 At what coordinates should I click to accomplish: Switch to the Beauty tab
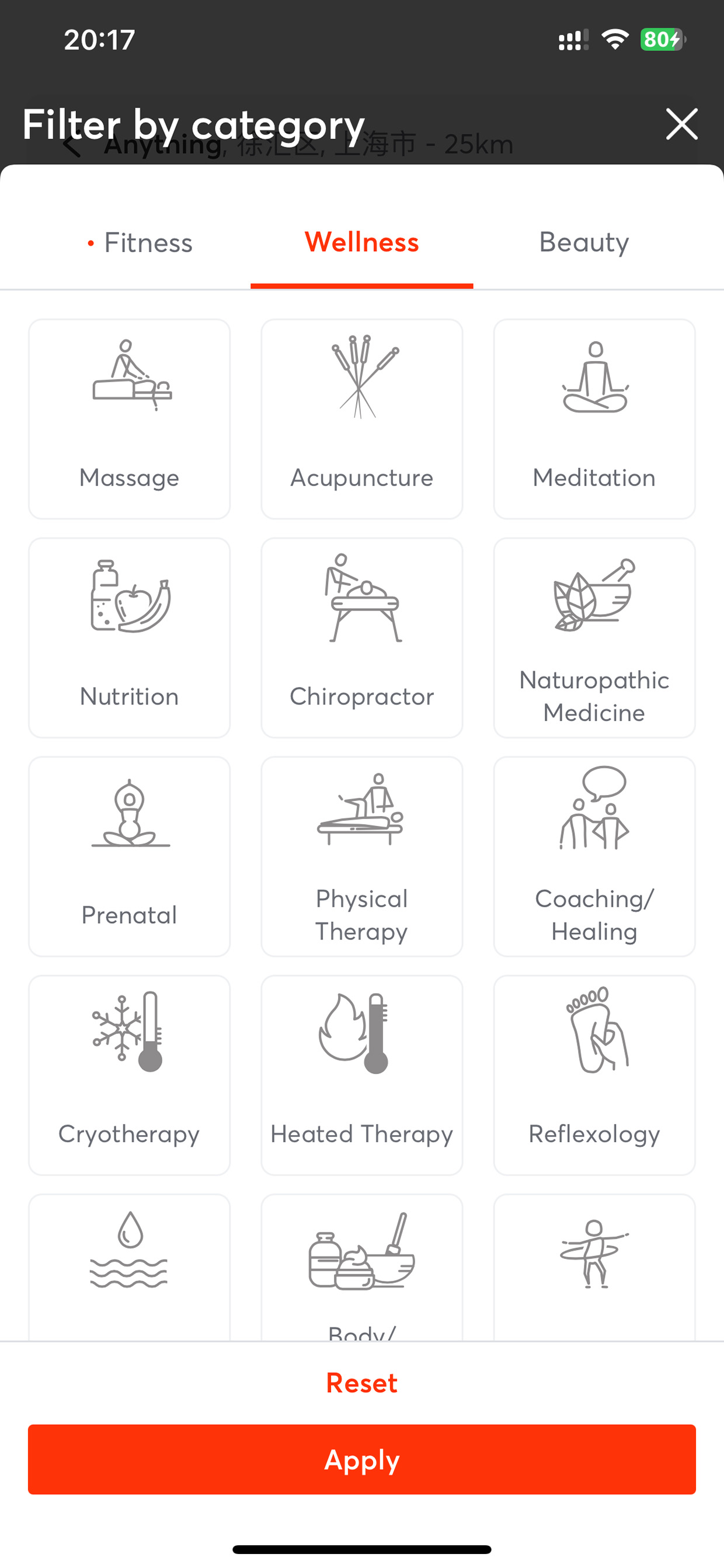pyautogui.click(x=584, y=242)
